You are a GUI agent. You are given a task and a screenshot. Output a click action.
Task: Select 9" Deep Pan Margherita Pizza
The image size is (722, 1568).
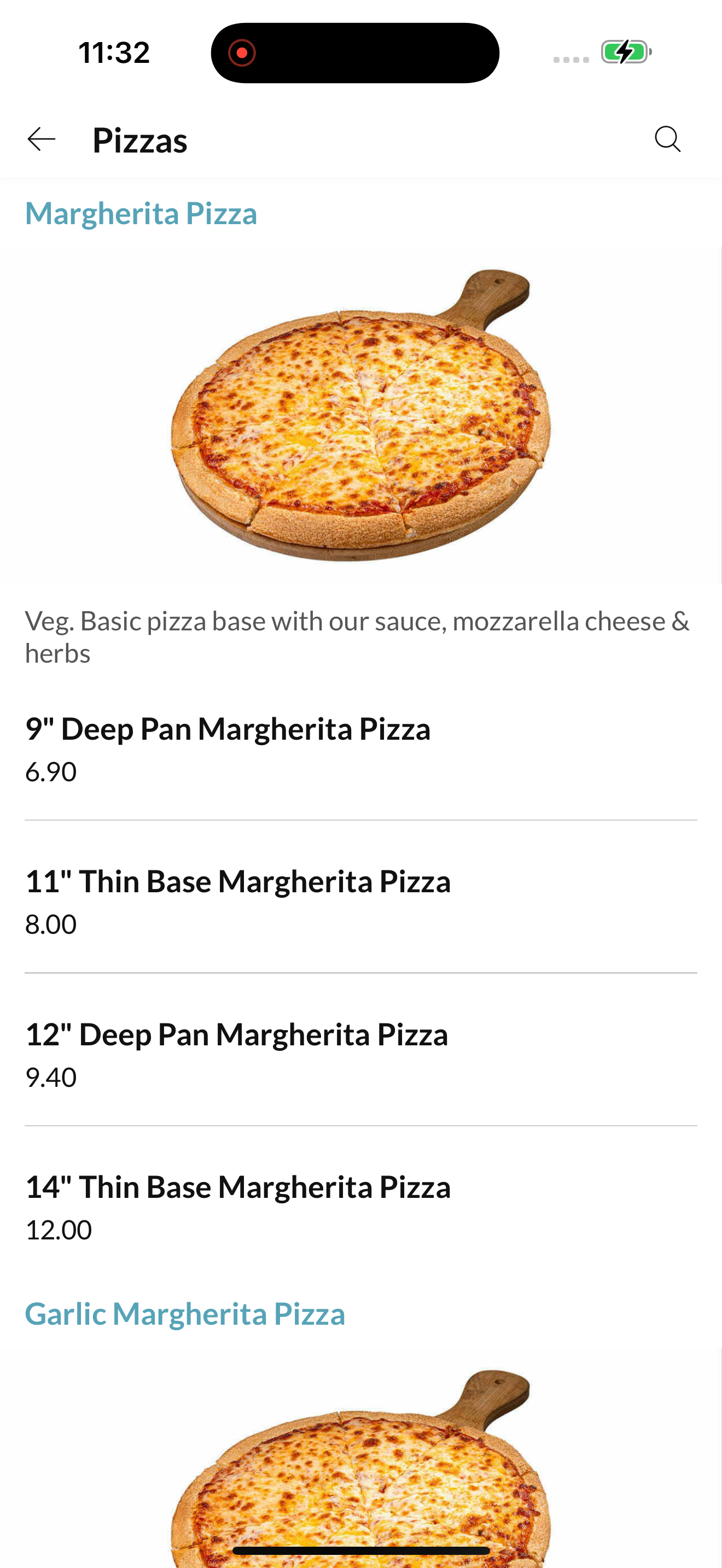click(x=228, y=729)
